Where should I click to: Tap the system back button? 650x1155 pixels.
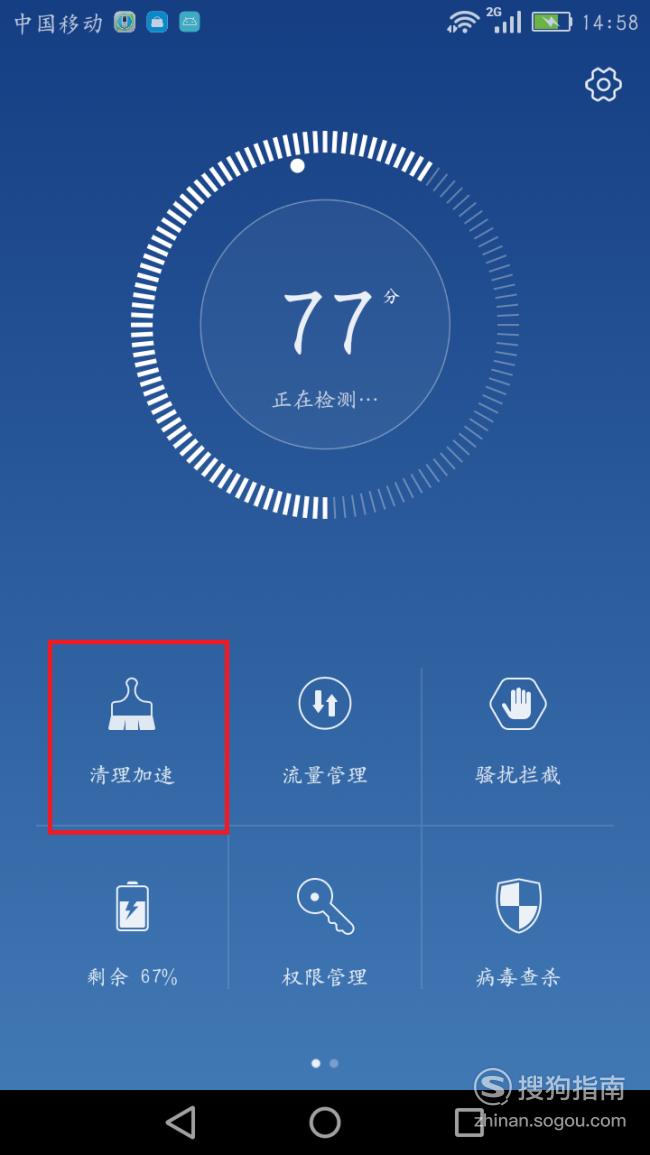(181, 1123)
